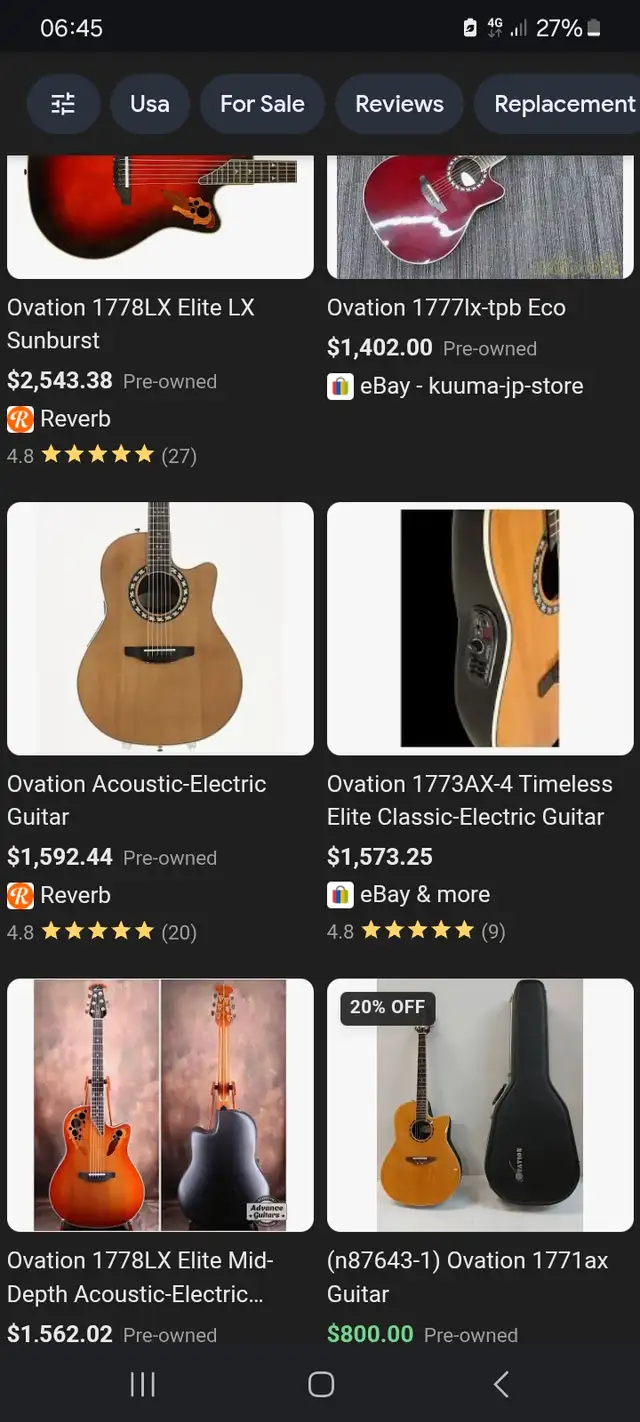
Task: Open Ovation Acoustic-Electric Guitar on Reverb
Action: click(x=137, y=799)
